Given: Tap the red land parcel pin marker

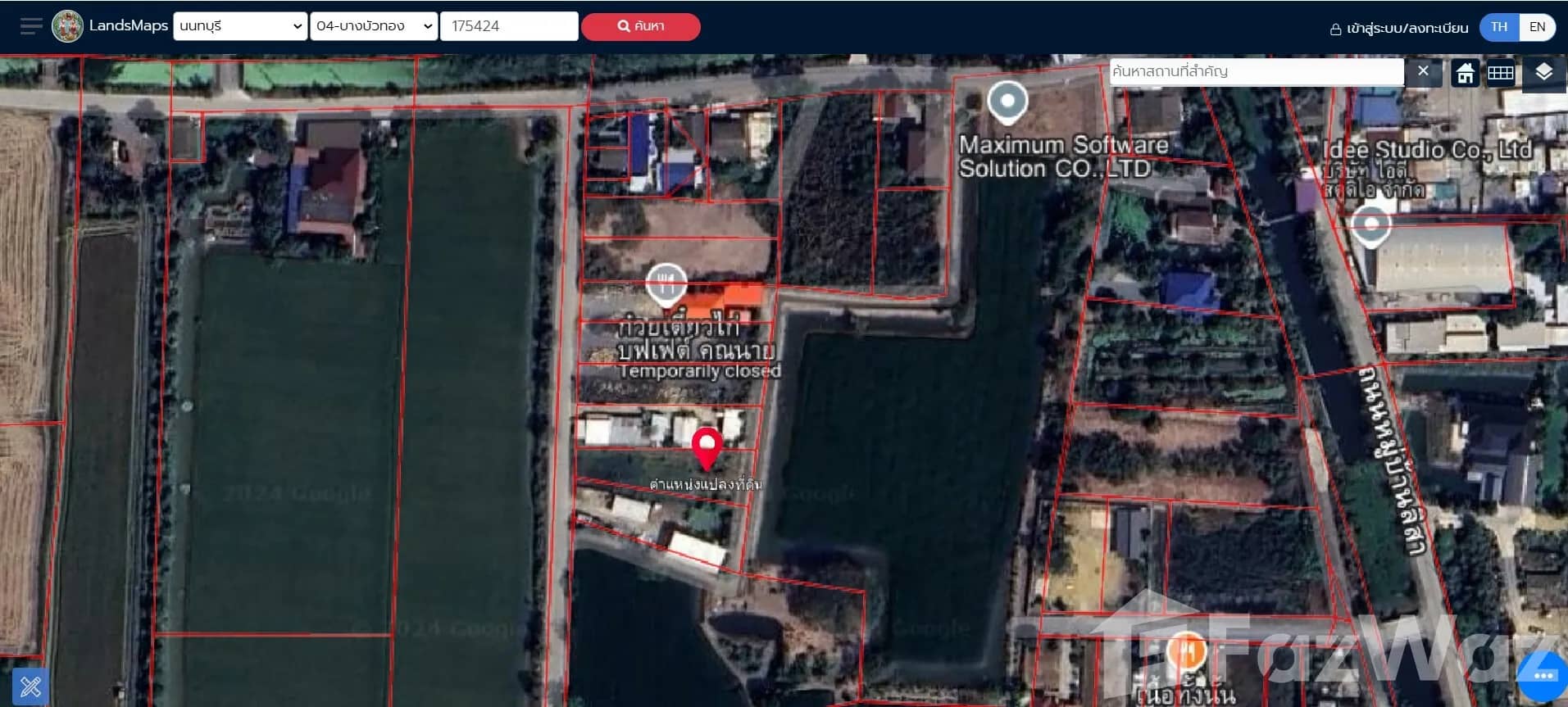Looking at the screenshot, I should 707,446.
